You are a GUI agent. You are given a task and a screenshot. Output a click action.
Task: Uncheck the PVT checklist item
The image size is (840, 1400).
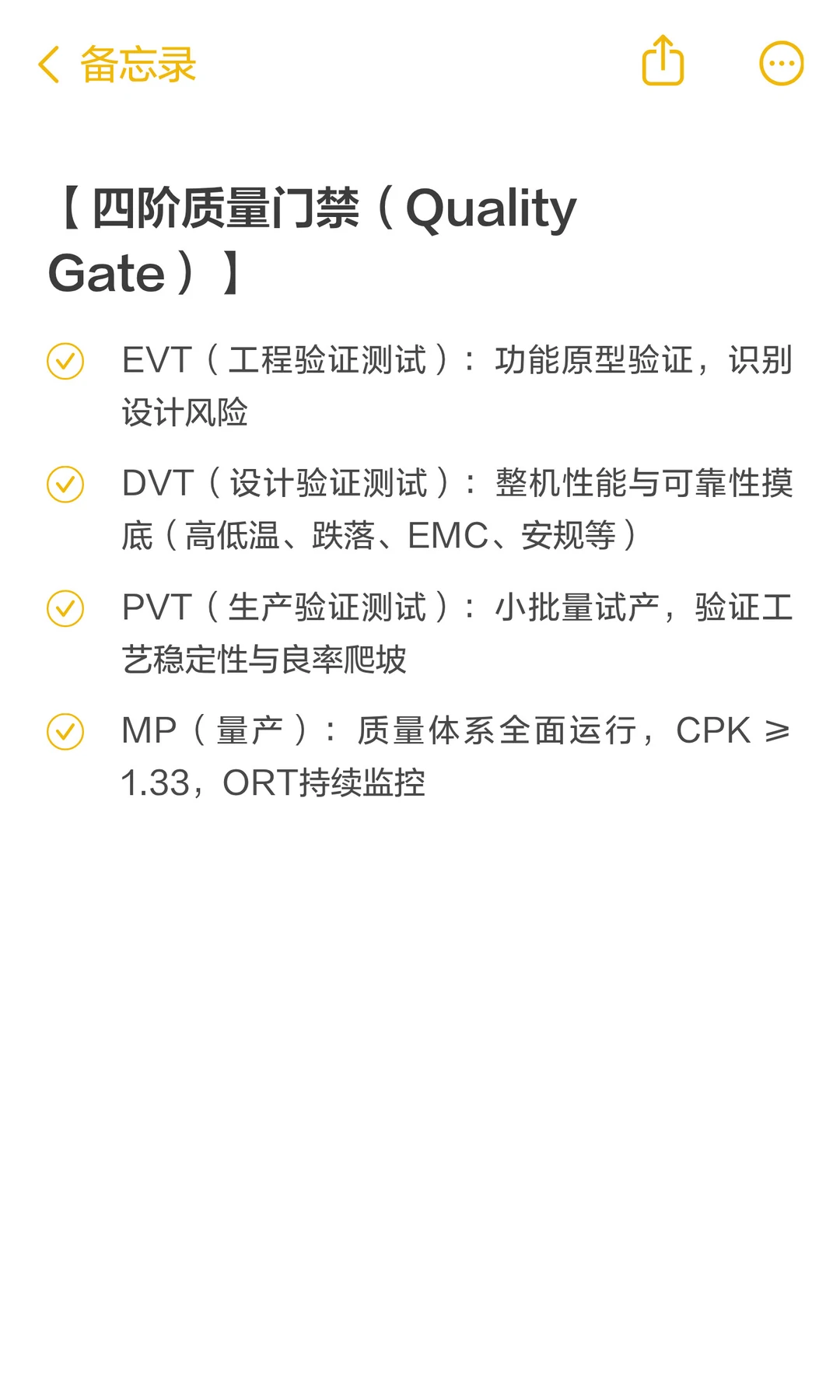[65, 608]
